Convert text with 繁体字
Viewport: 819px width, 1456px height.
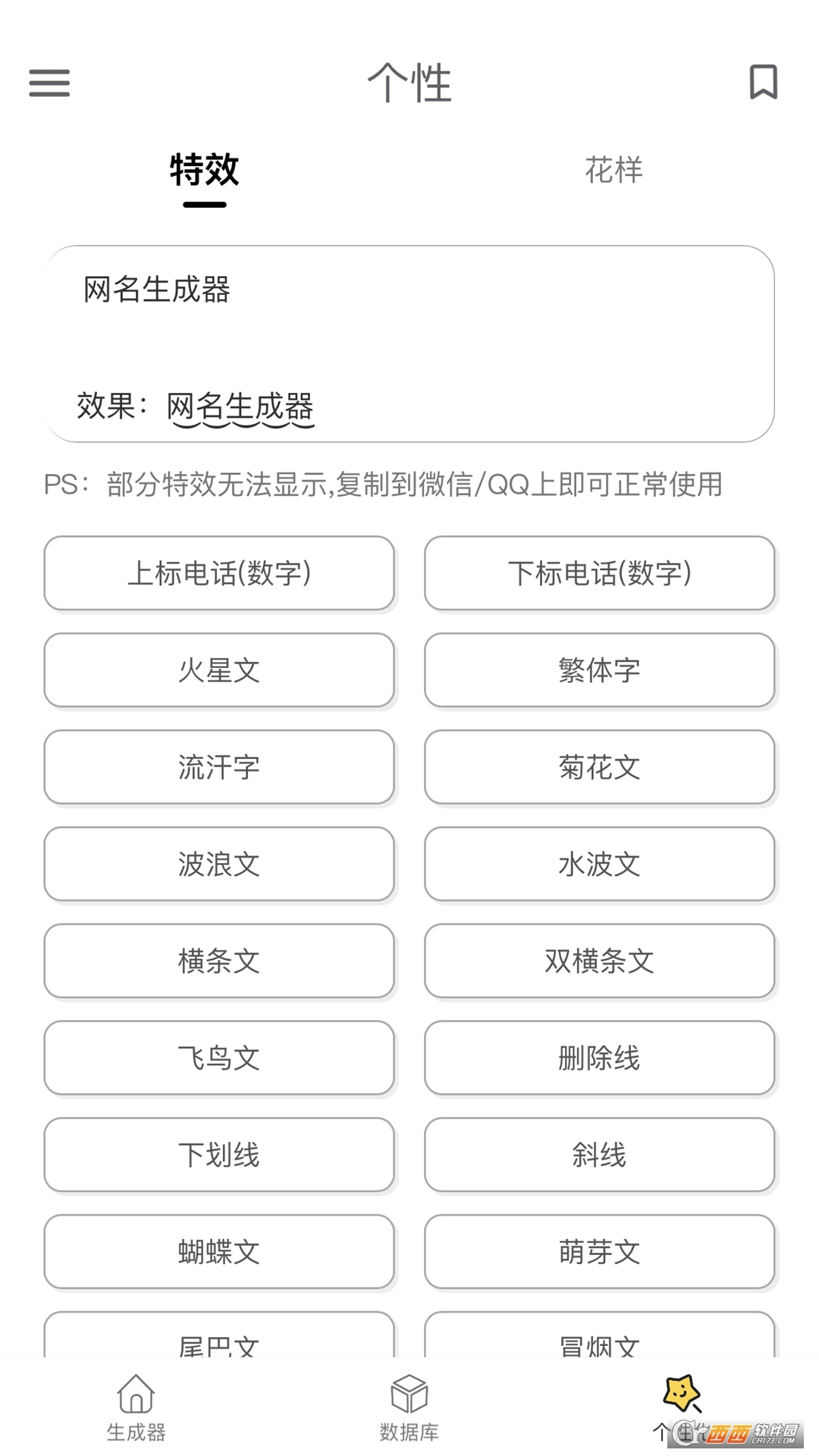point(599,670)
